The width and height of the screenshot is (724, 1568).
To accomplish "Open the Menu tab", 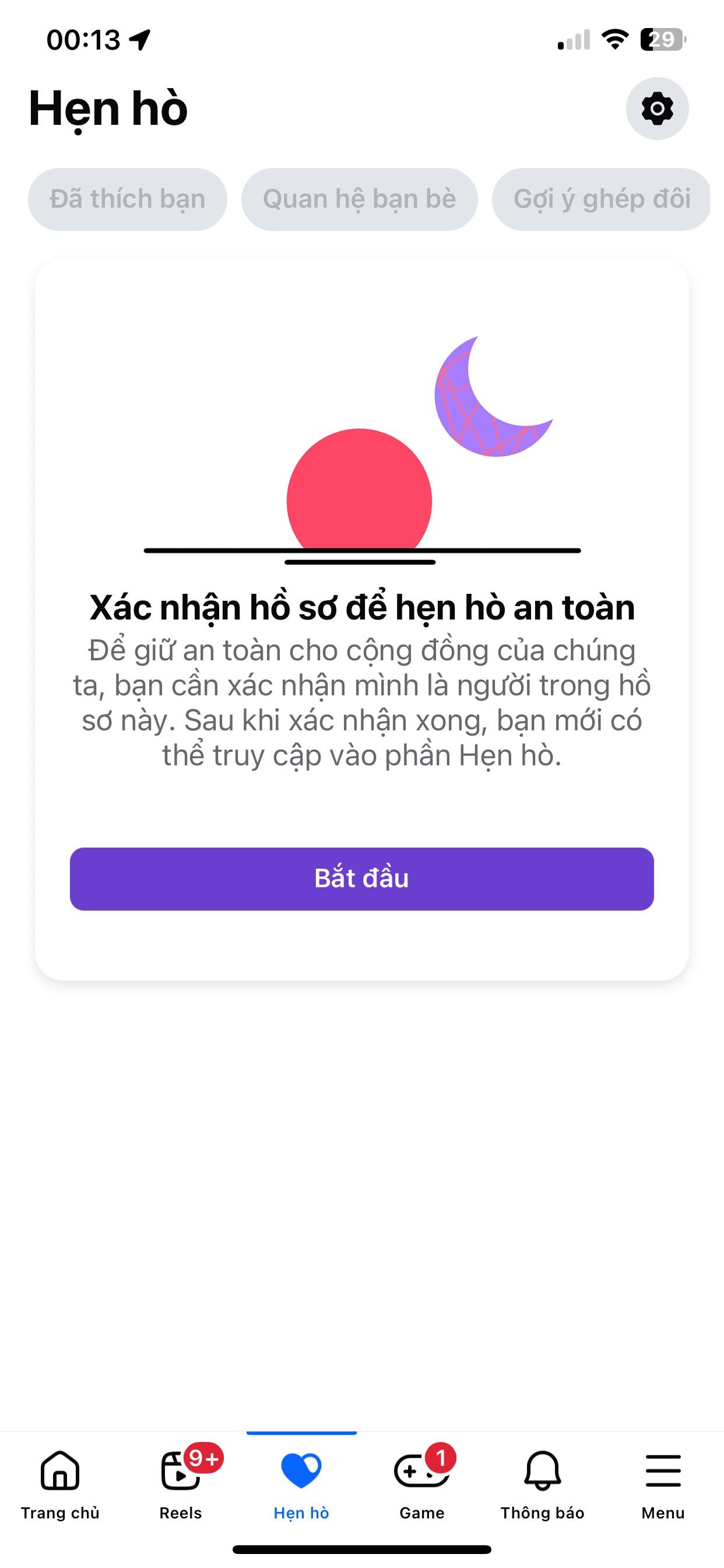I will [x=663, y=1484].
